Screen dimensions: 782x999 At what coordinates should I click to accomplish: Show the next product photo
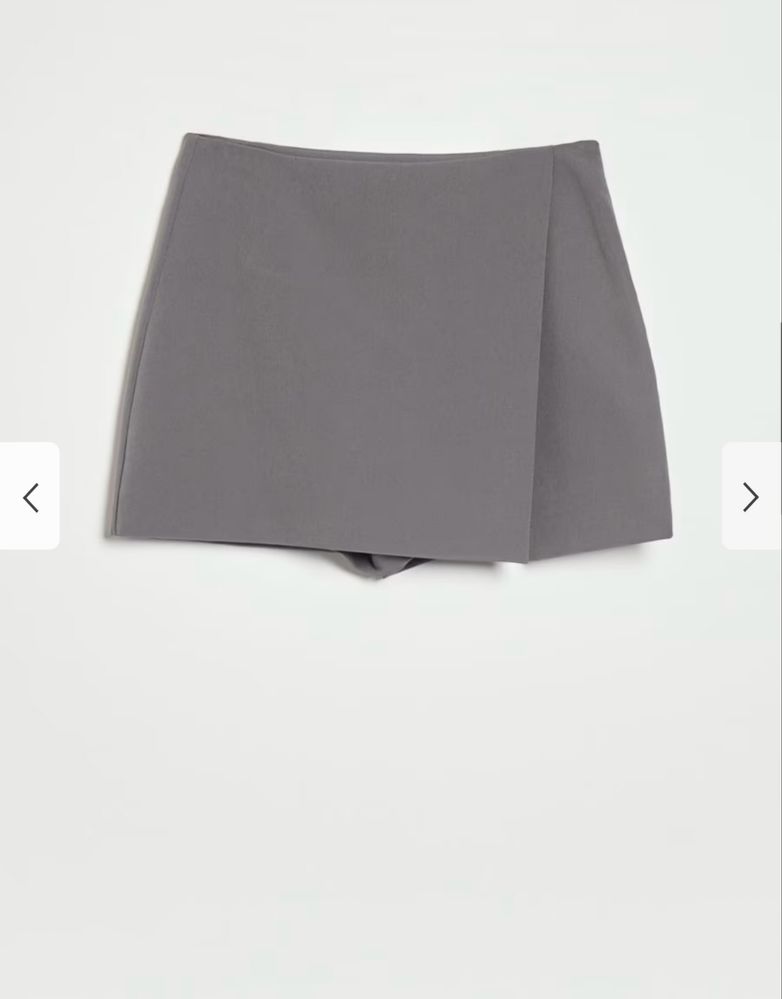coord(750,496)
